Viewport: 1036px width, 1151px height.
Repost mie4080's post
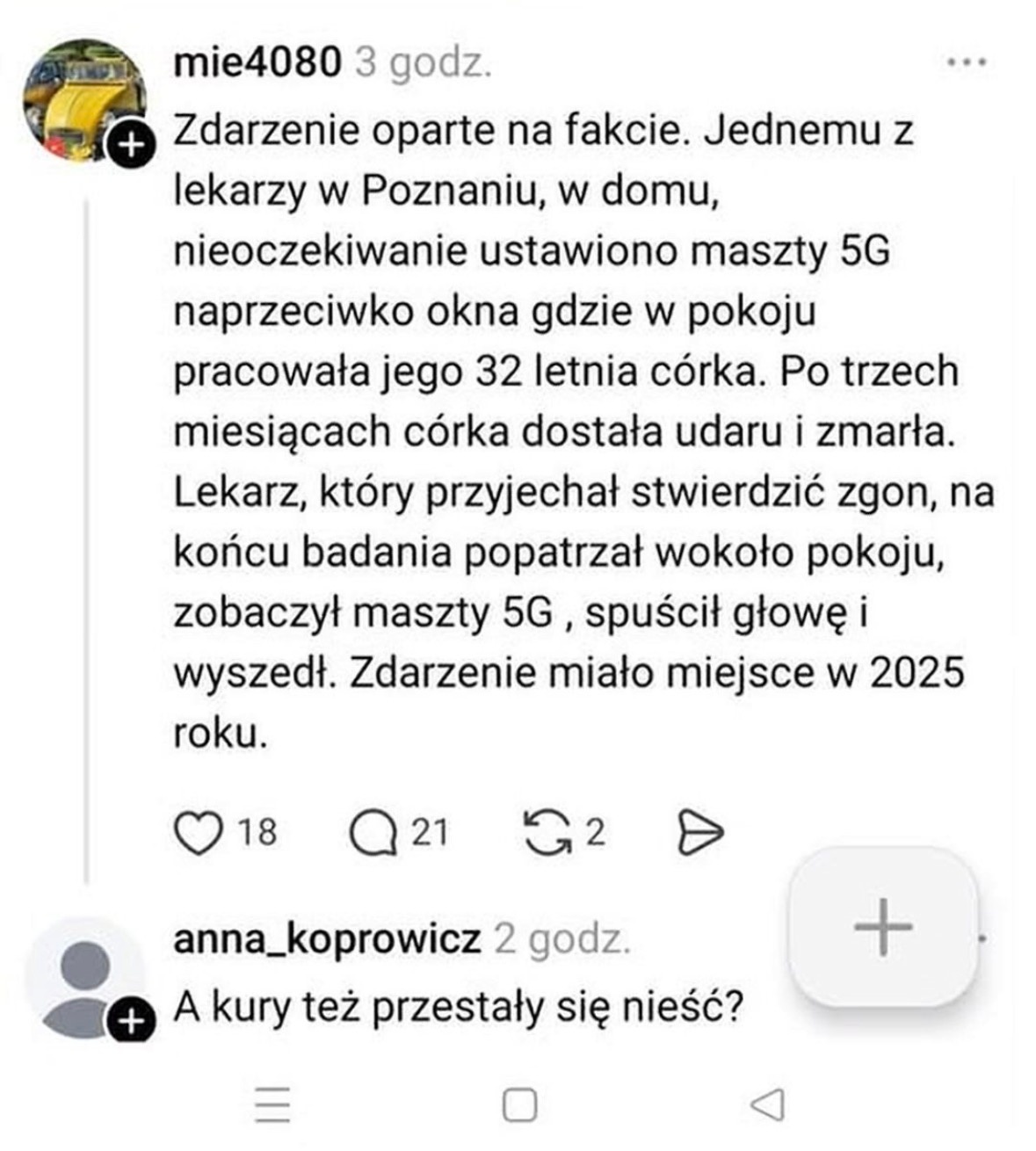547,832
